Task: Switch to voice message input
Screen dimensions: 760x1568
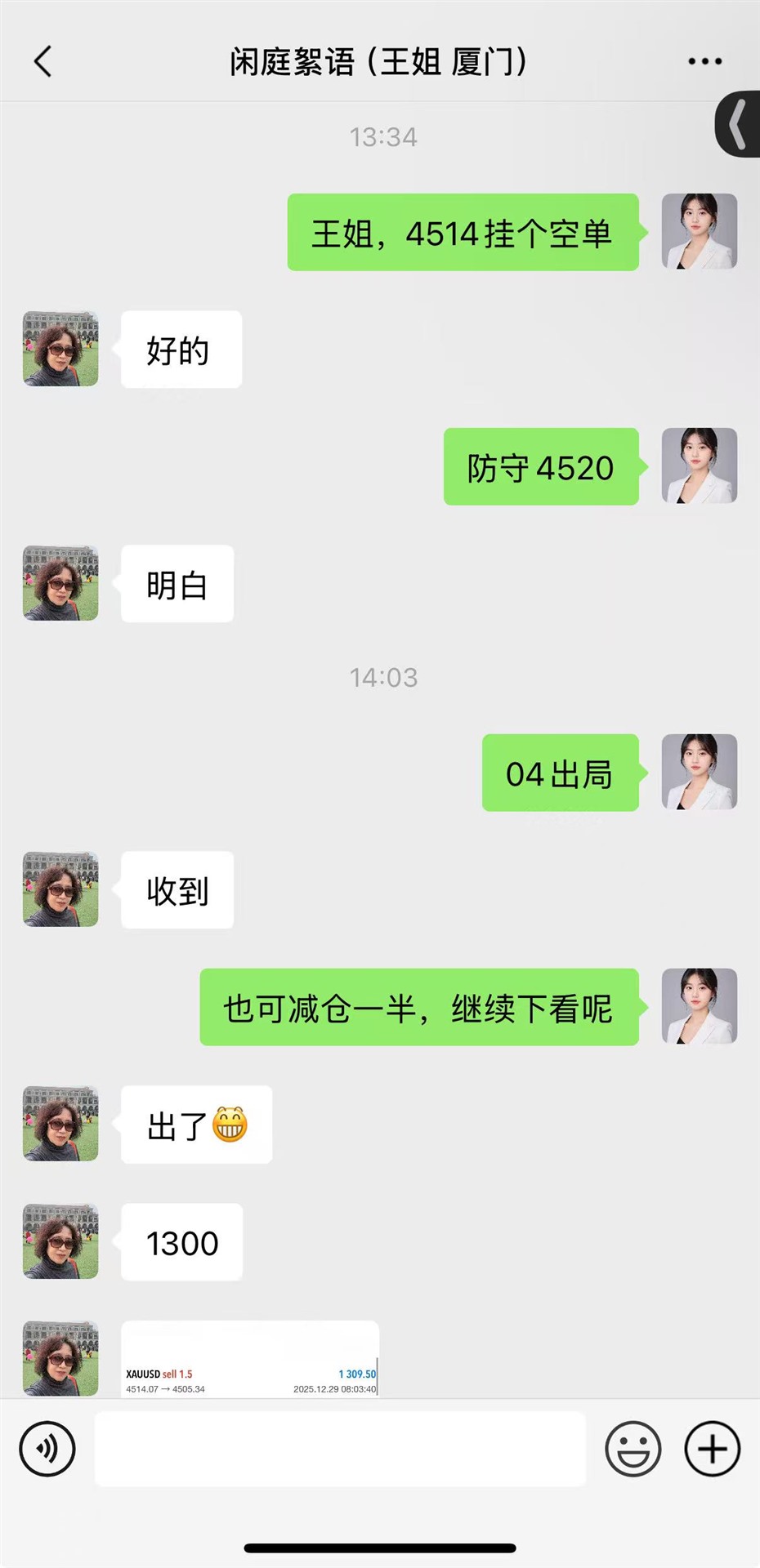Action: point(47,1450)
